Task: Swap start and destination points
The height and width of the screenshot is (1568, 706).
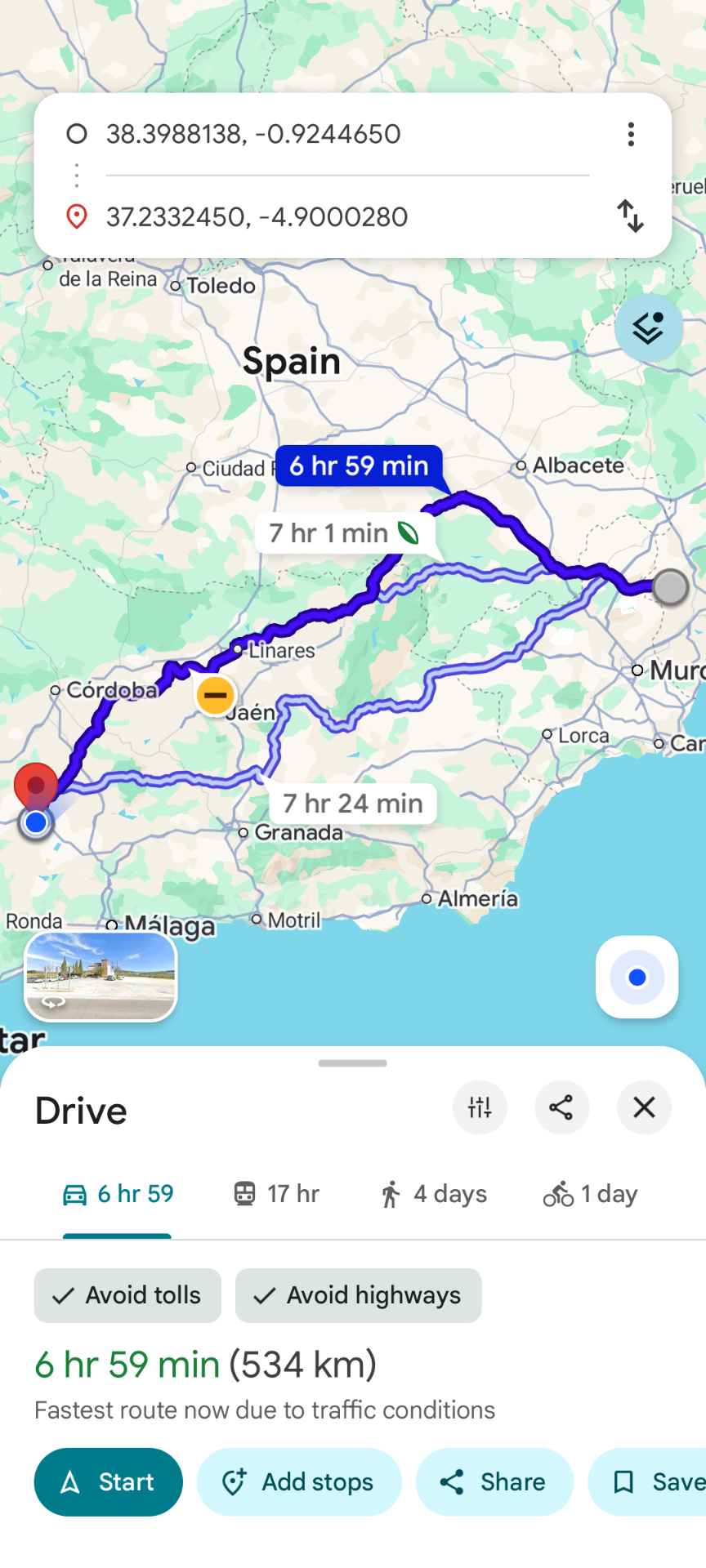Action: (630, 216)
